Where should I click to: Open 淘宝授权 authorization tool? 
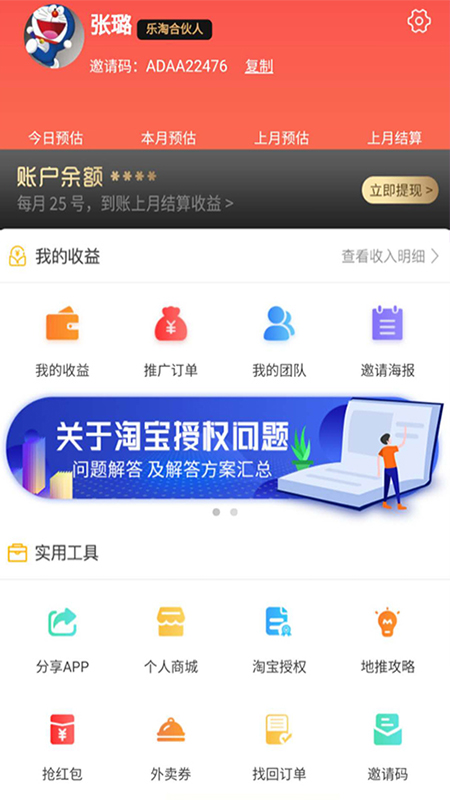click(279, 639)
